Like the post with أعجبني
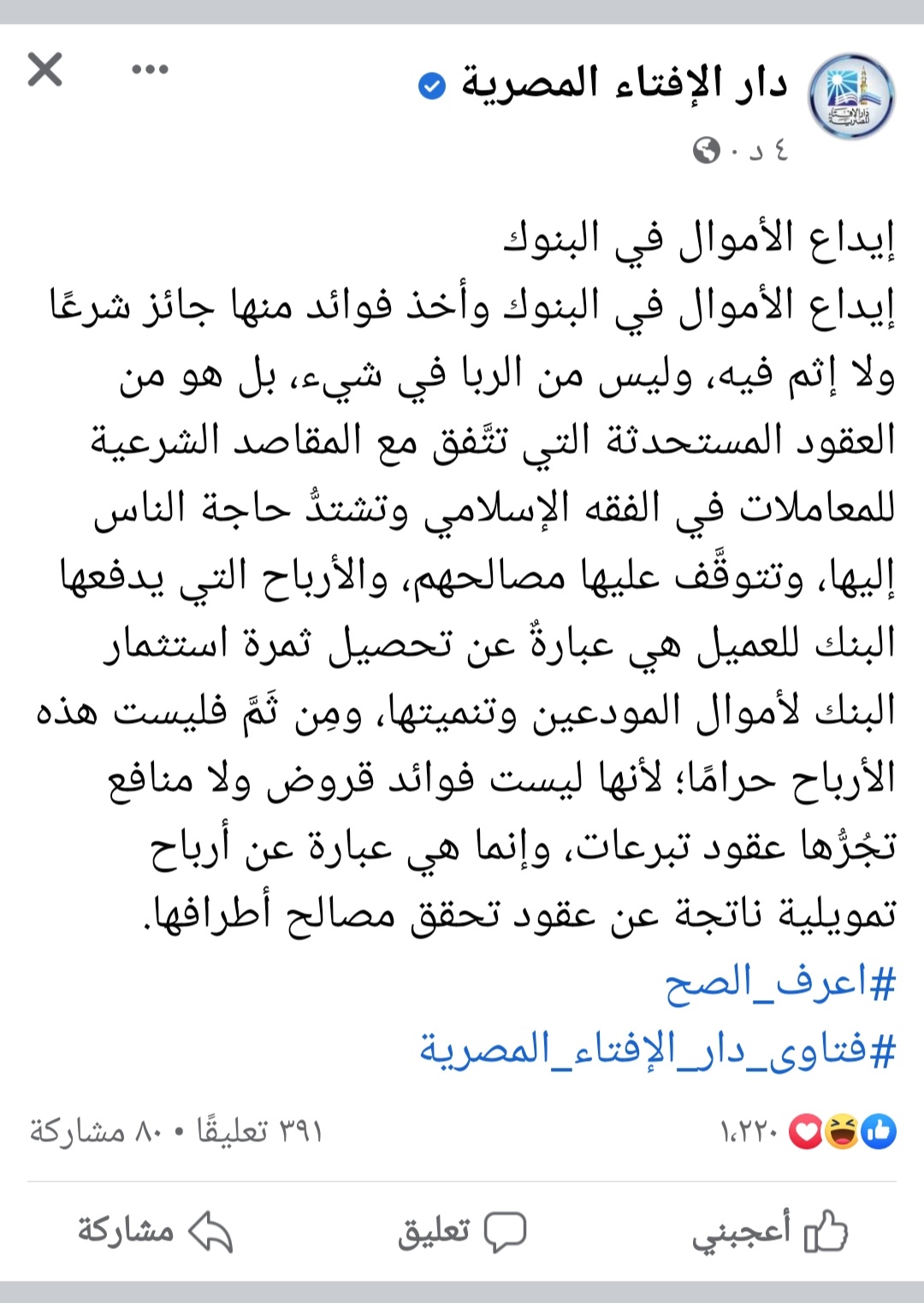This screenshot has width=924, height=1303. pyautogui.click(x=770, y=1232)
